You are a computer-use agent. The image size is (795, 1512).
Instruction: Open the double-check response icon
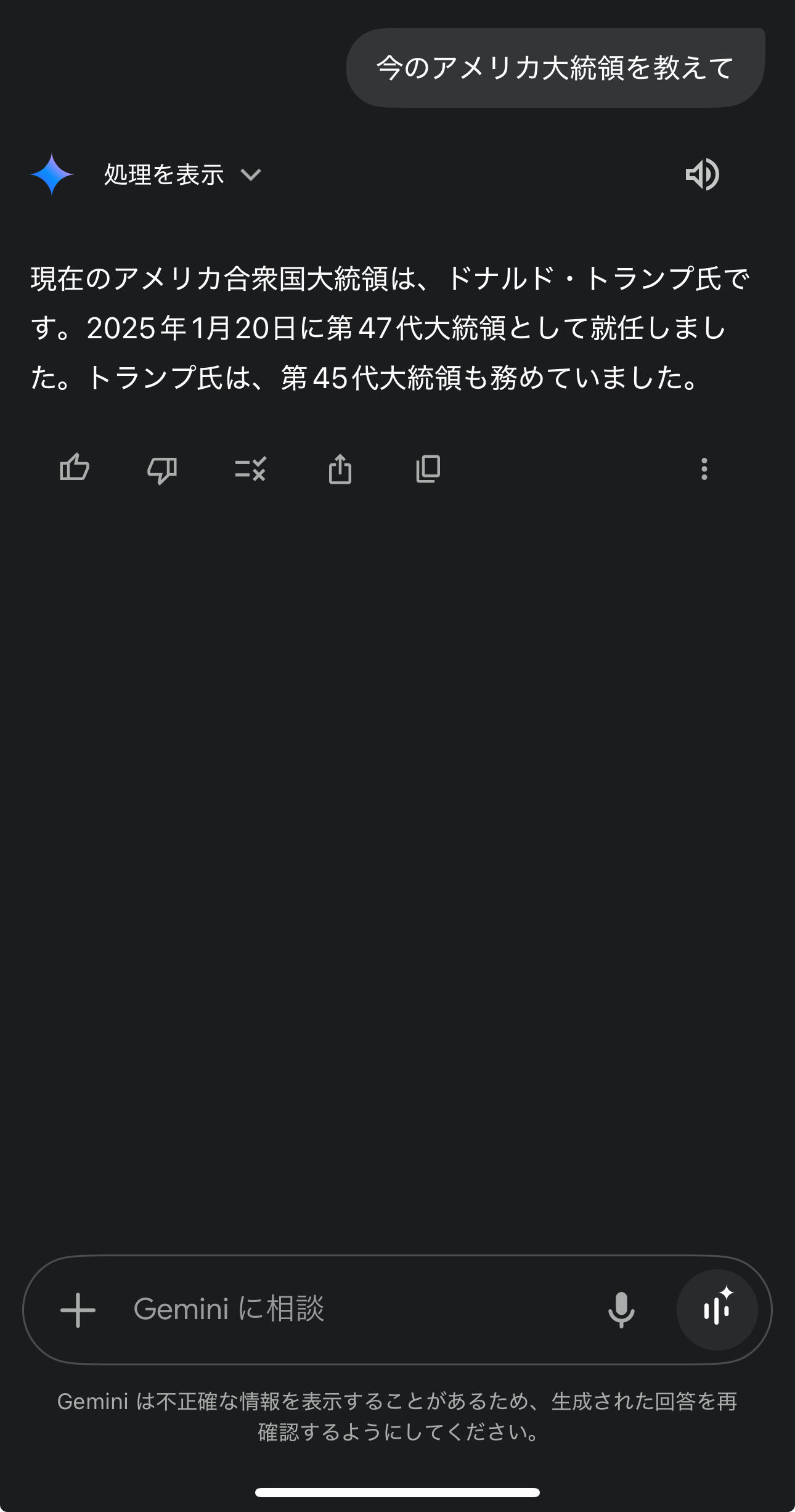point(250,469)
